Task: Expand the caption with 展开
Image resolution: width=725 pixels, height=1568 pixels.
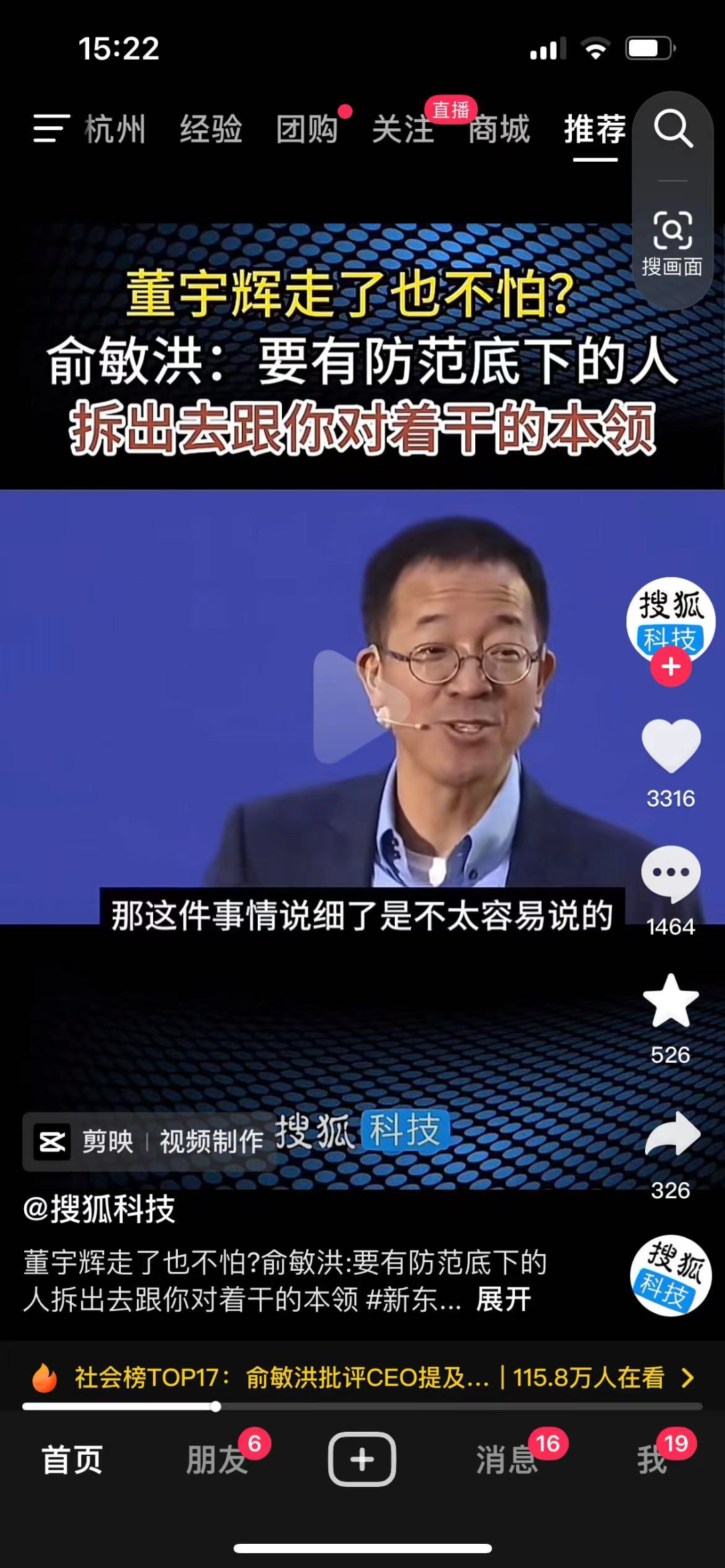Action: point(503,1300)
